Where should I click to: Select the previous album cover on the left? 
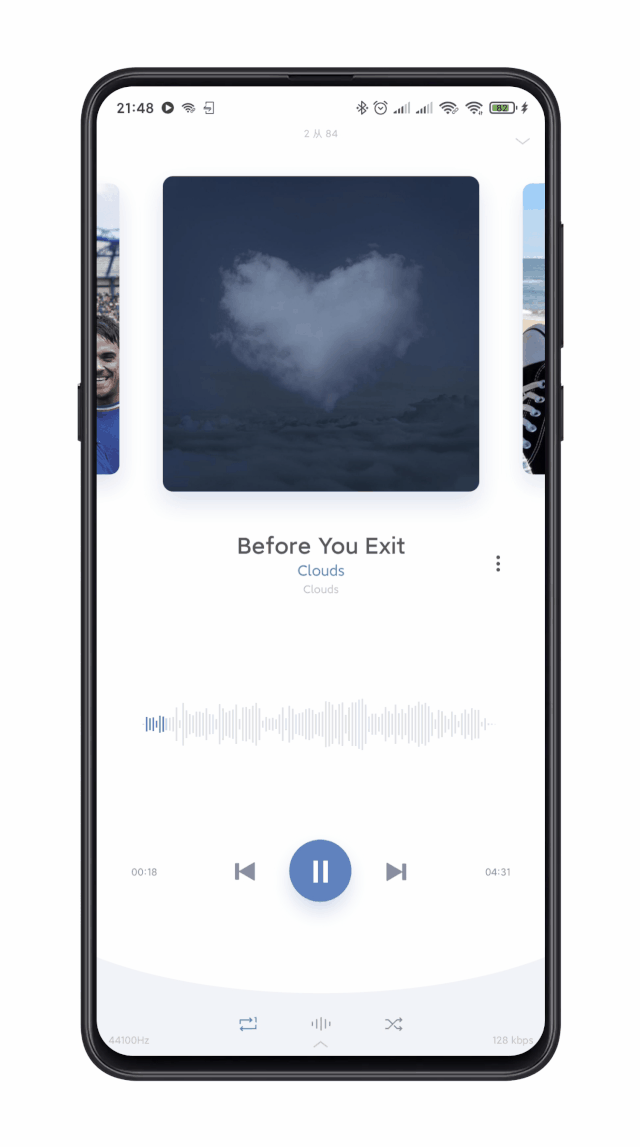coord(108,330)
